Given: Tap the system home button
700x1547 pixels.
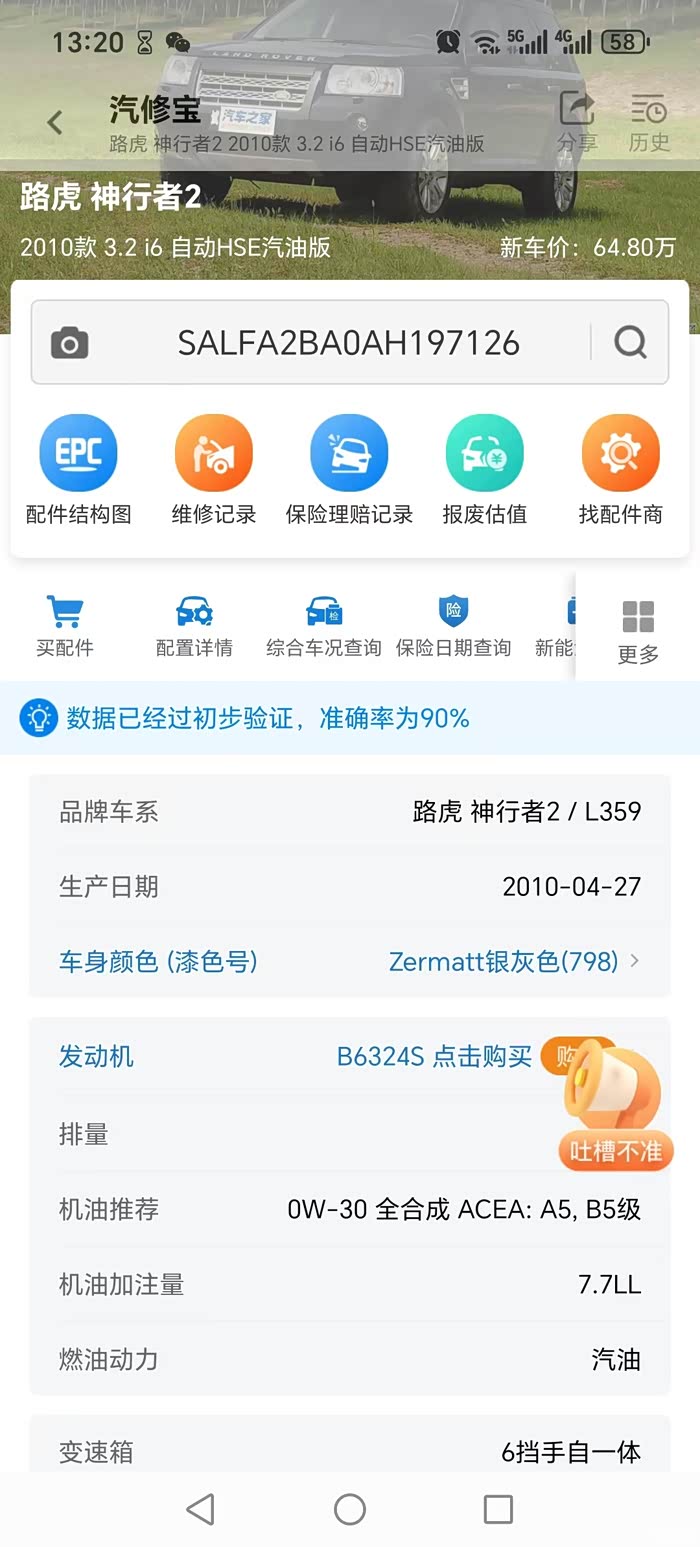Looking at the screenshot, I should 349,1509.
